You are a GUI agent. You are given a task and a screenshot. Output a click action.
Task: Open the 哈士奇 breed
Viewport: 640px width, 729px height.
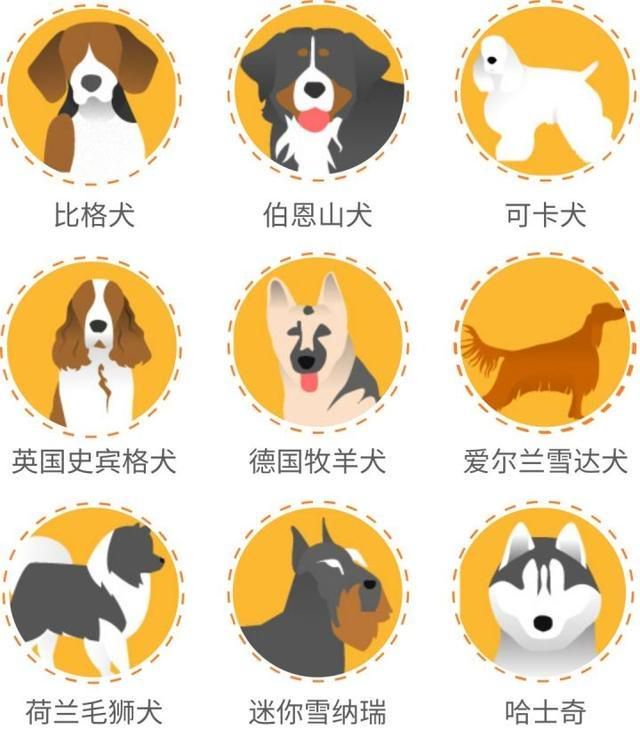(x=545, y=595)
